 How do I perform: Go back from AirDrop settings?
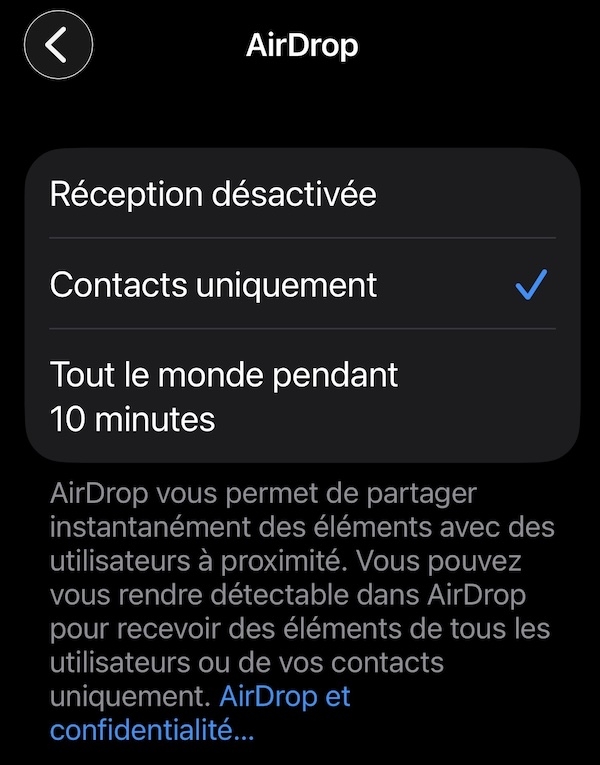(58, 46)
